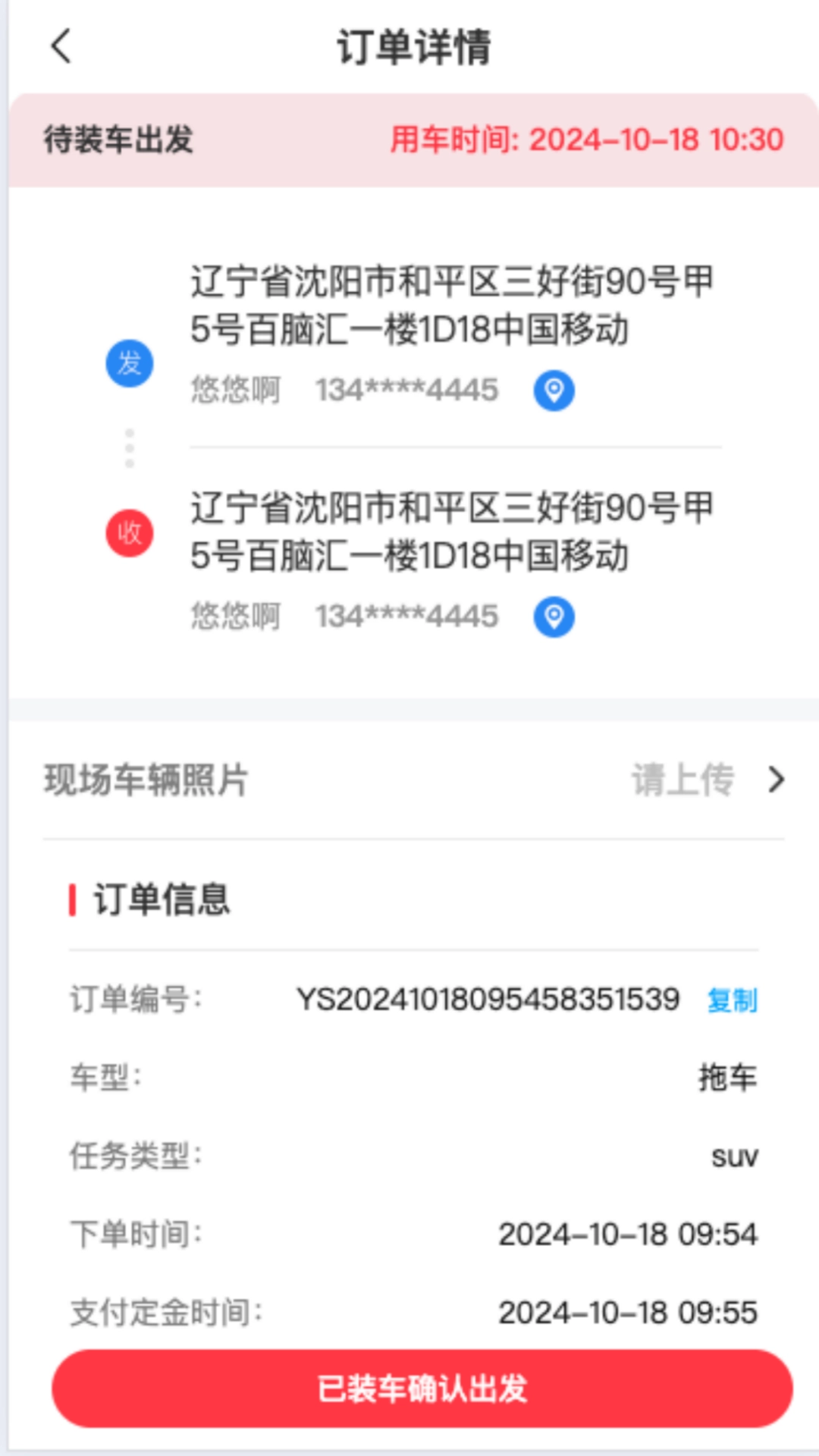Select the 车型 value showing 拖车
This screenshot has height=1456, width=819.
[728, 1078]
